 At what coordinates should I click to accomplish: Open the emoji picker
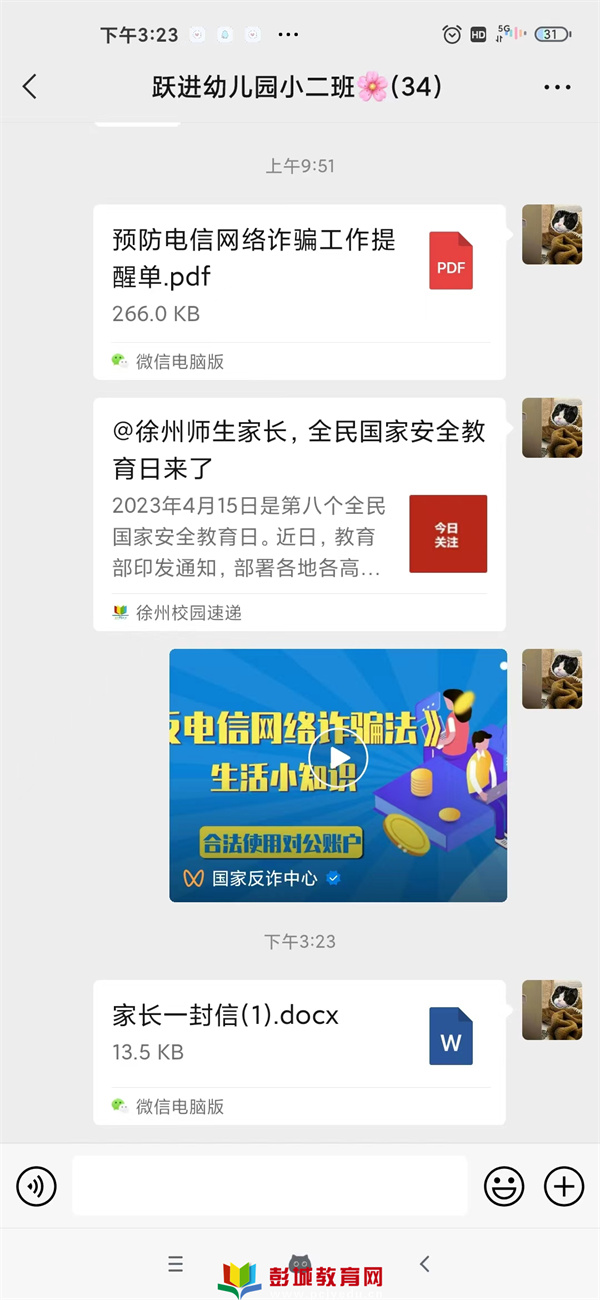click(x=504, y=1187)
